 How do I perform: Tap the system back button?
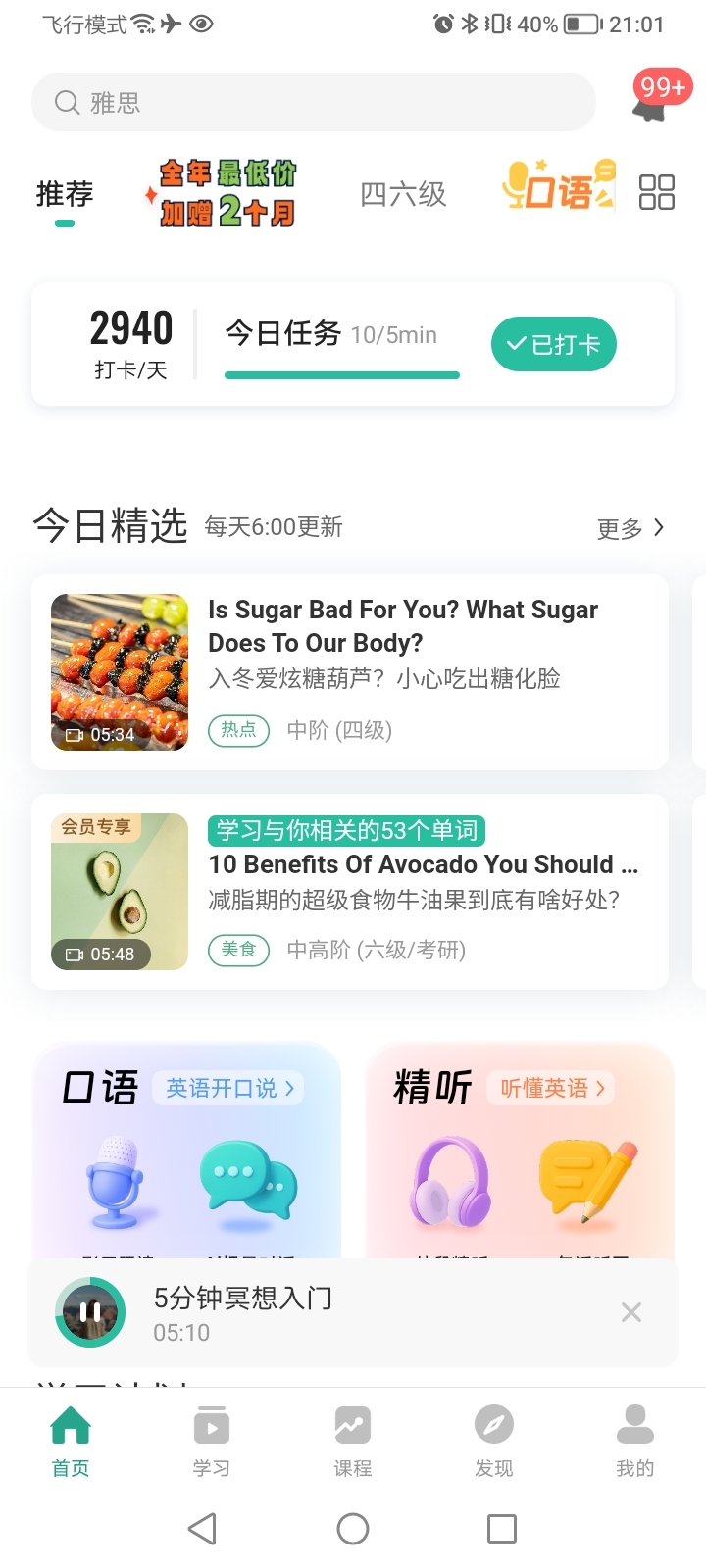point(202,1529)
